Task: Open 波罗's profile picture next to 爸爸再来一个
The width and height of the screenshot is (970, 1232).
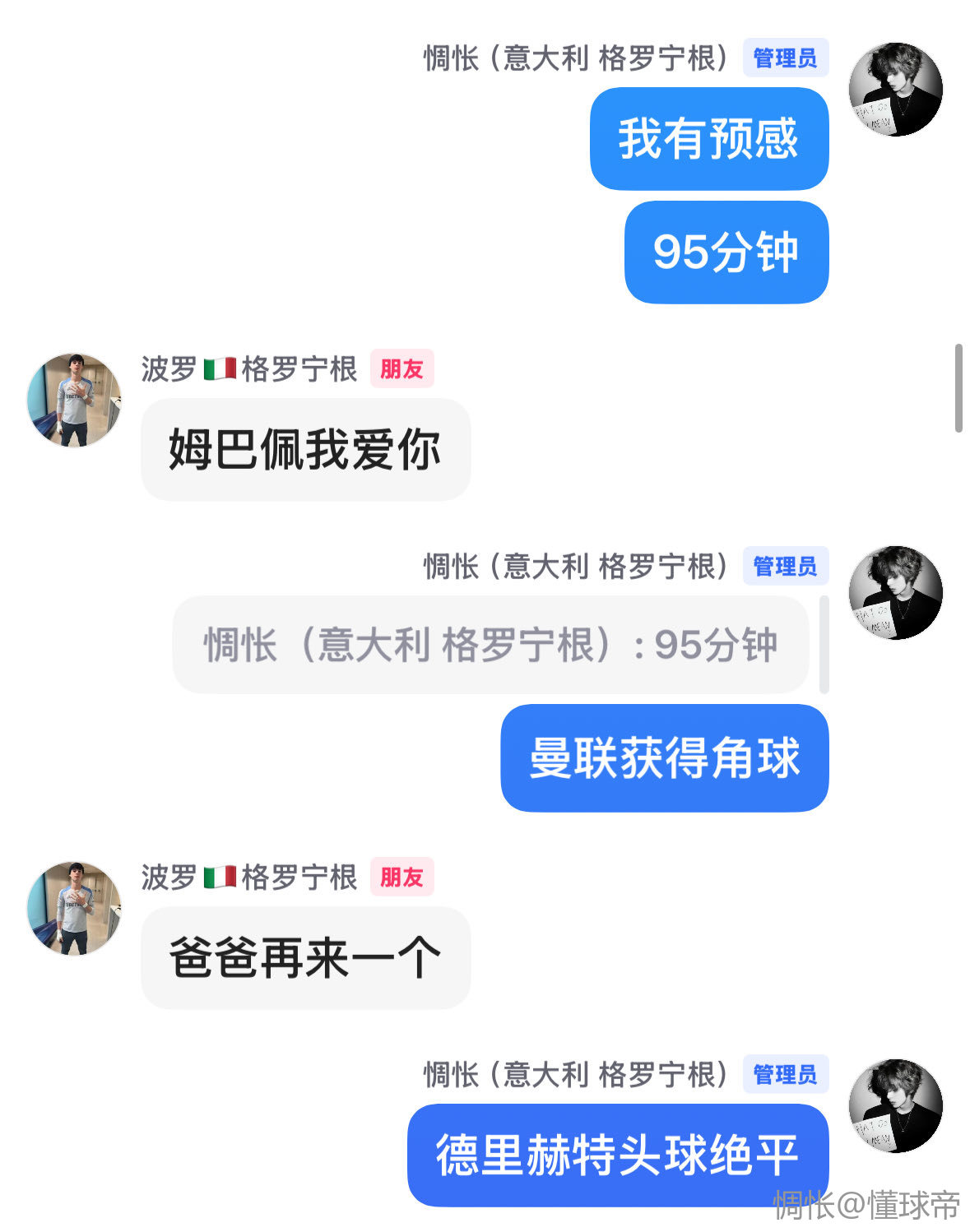Action: (75, 908)
